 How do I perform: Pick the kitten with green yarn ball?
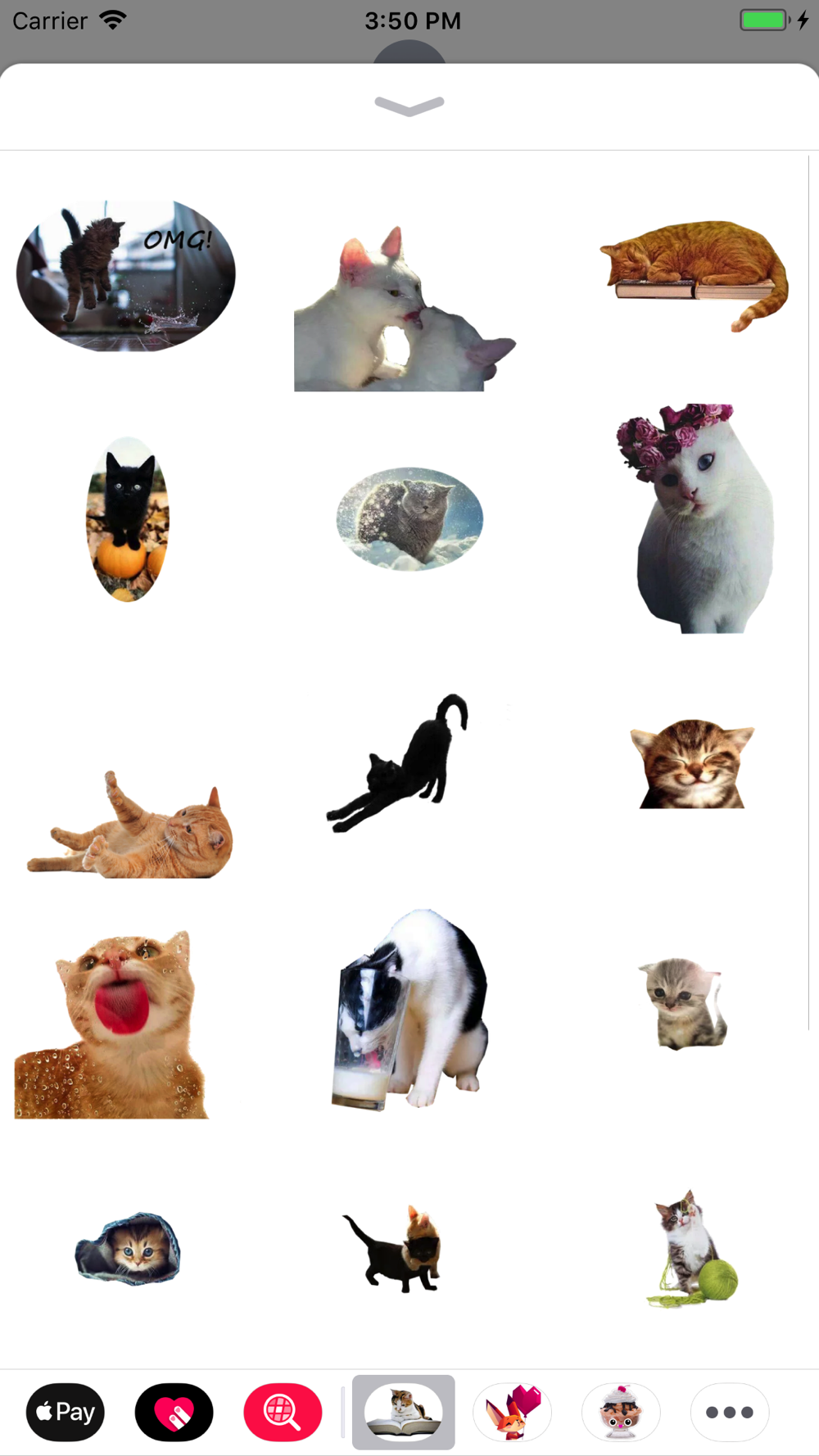[x=692, y=1248]
